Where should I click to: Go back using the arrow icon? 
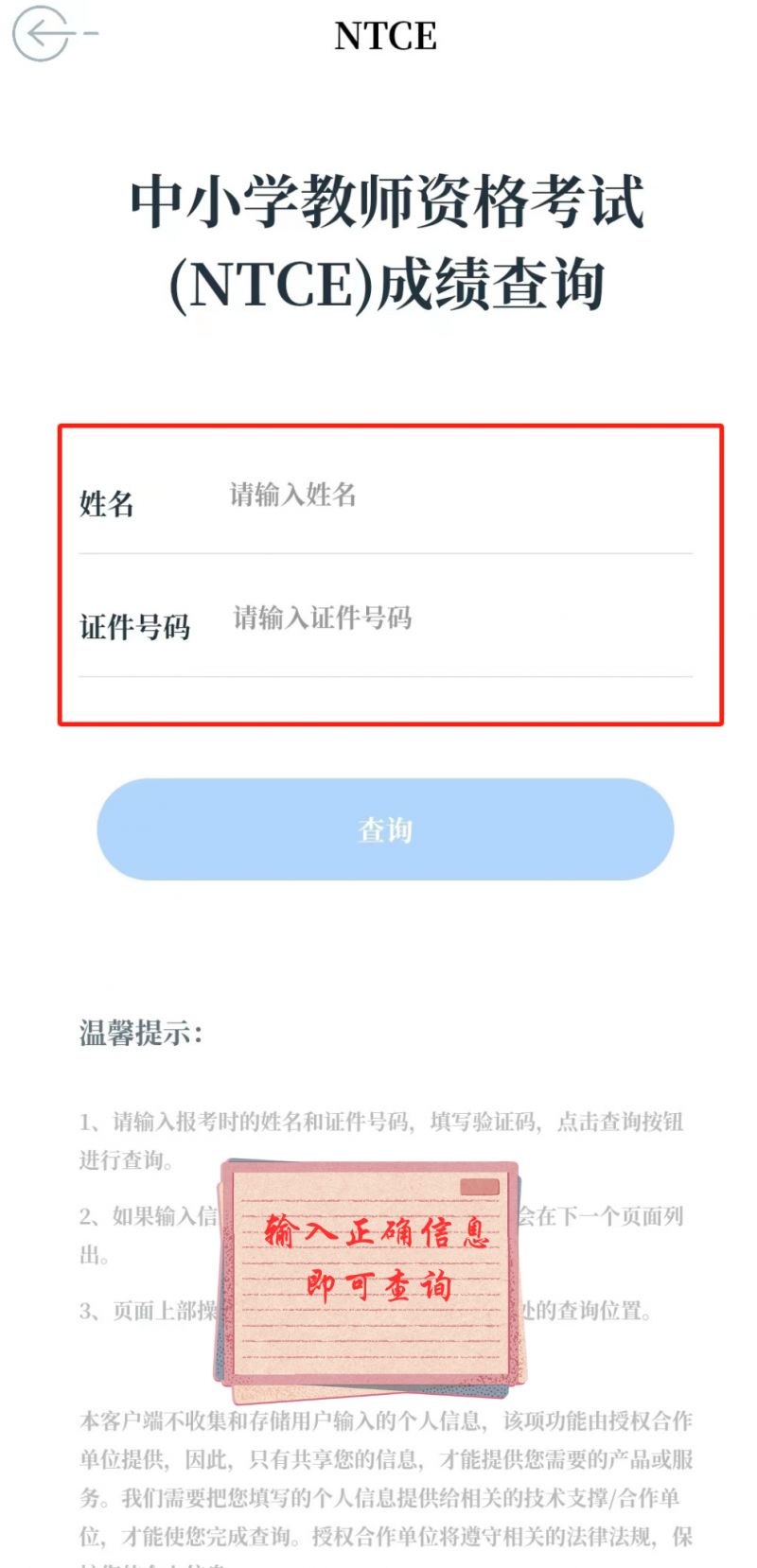43,34
